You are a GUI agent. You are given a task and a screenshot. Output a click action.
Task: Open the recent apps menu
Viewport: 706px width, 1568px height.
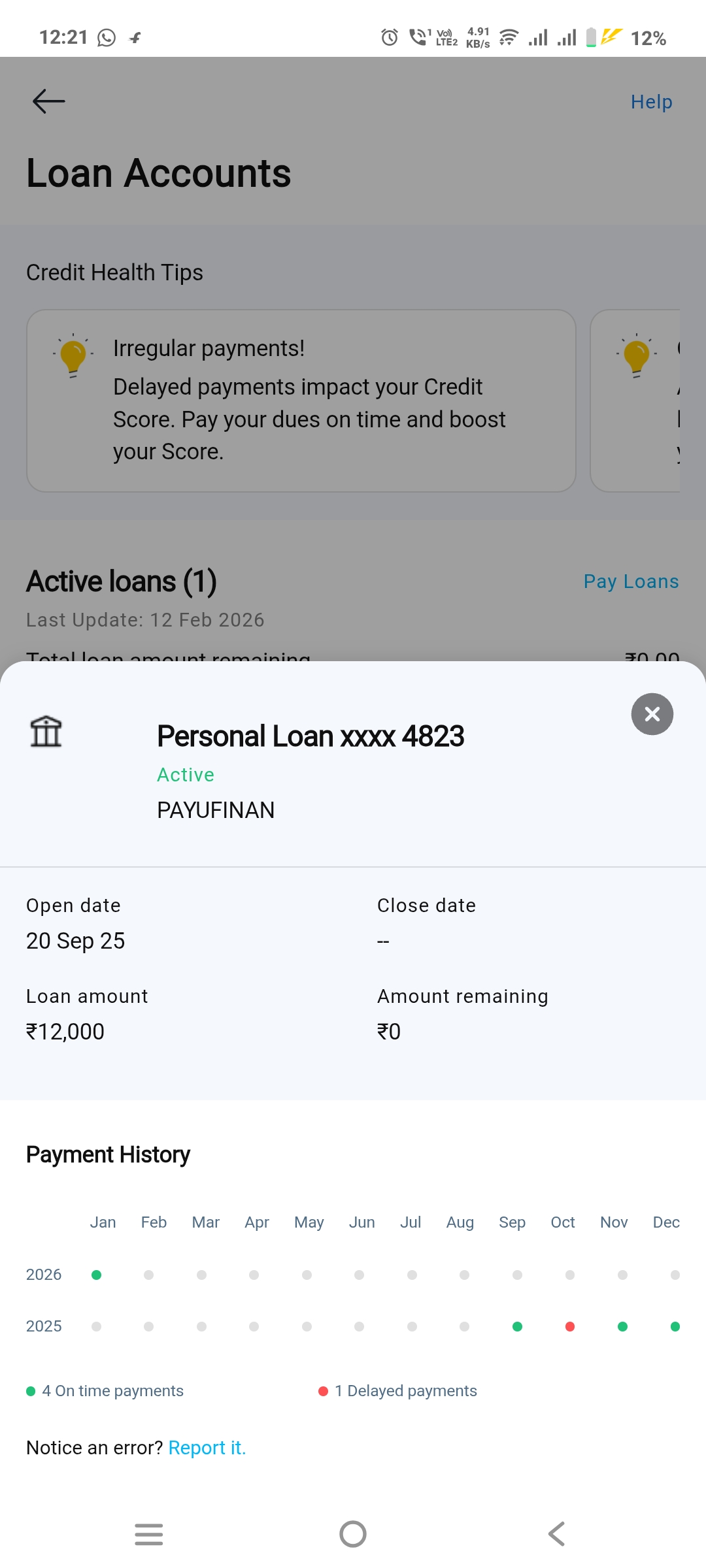coord(149,1534)
